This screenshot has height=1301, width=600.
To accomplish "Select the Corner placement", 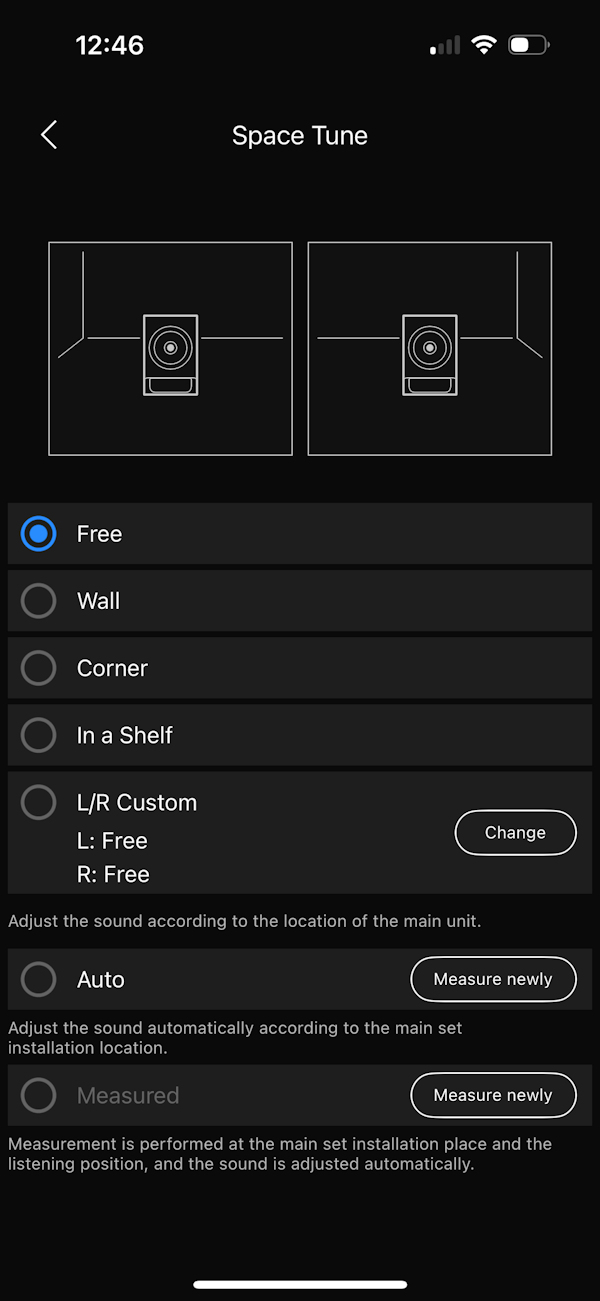I will (x=300, y=668).
